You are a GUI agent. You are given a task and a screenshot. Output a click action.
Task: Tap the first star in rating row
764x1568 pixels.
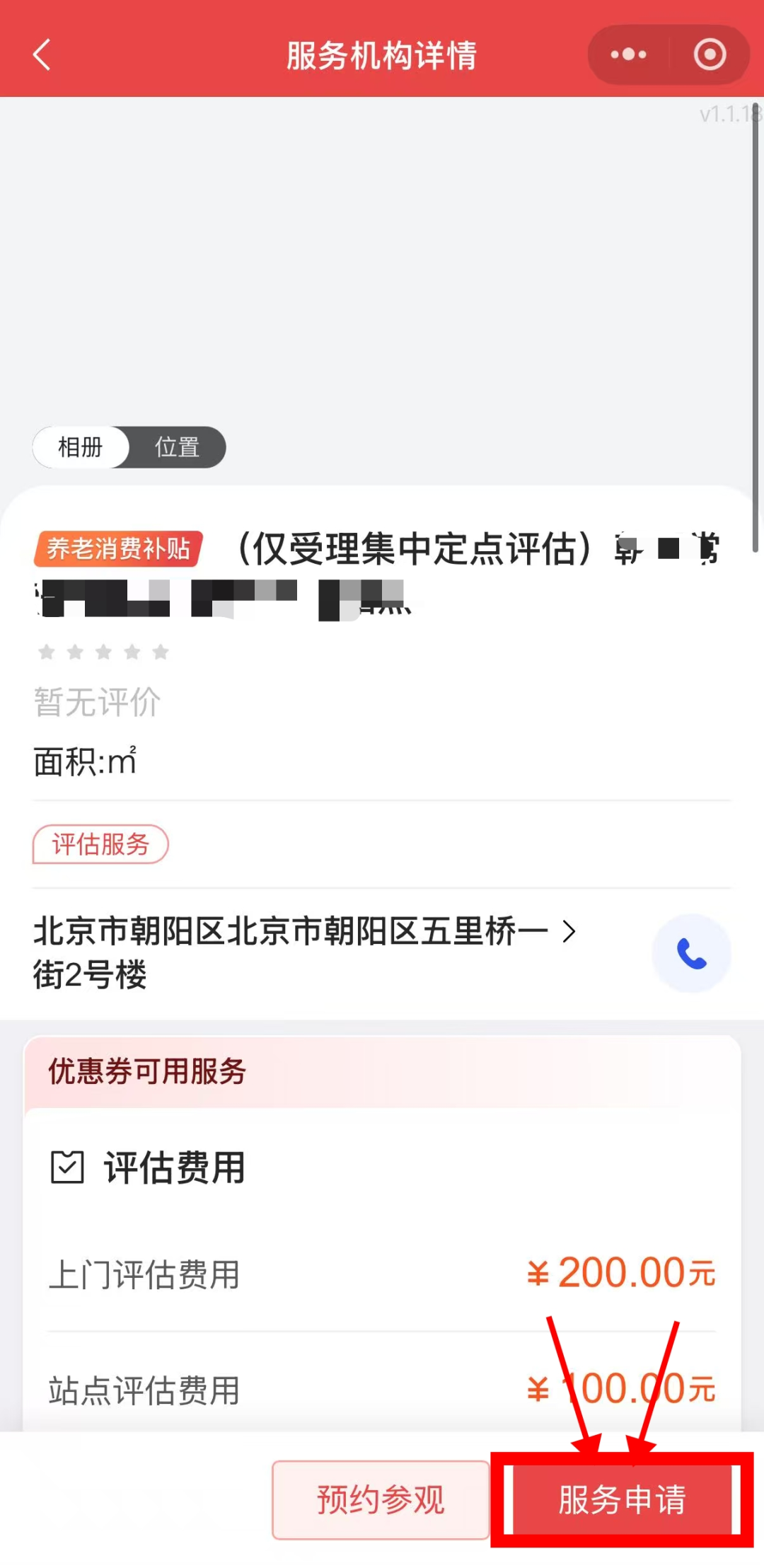tap(47, 652)
